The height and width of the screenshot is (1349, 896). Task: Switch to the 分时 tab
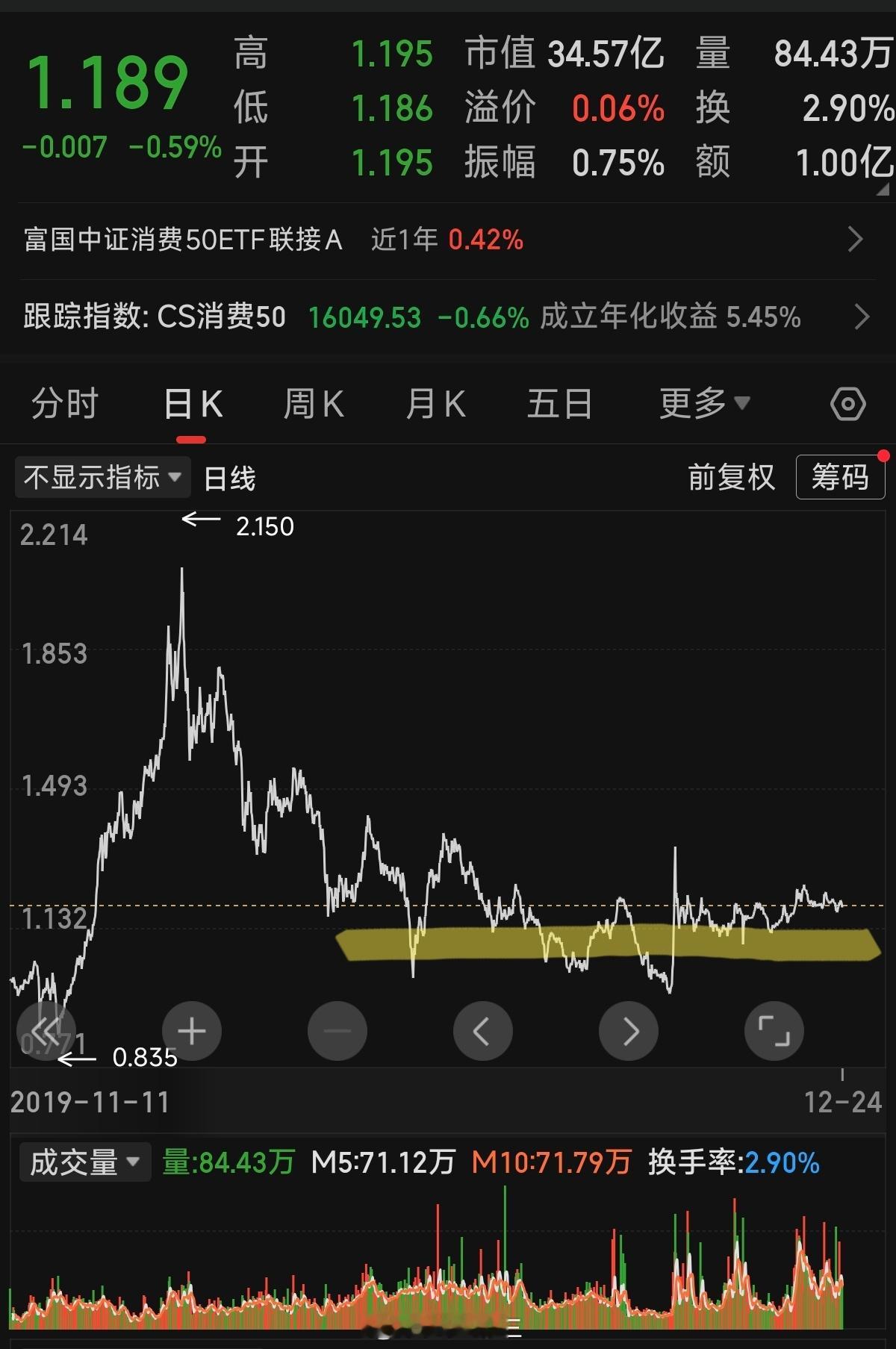[63, 403]
